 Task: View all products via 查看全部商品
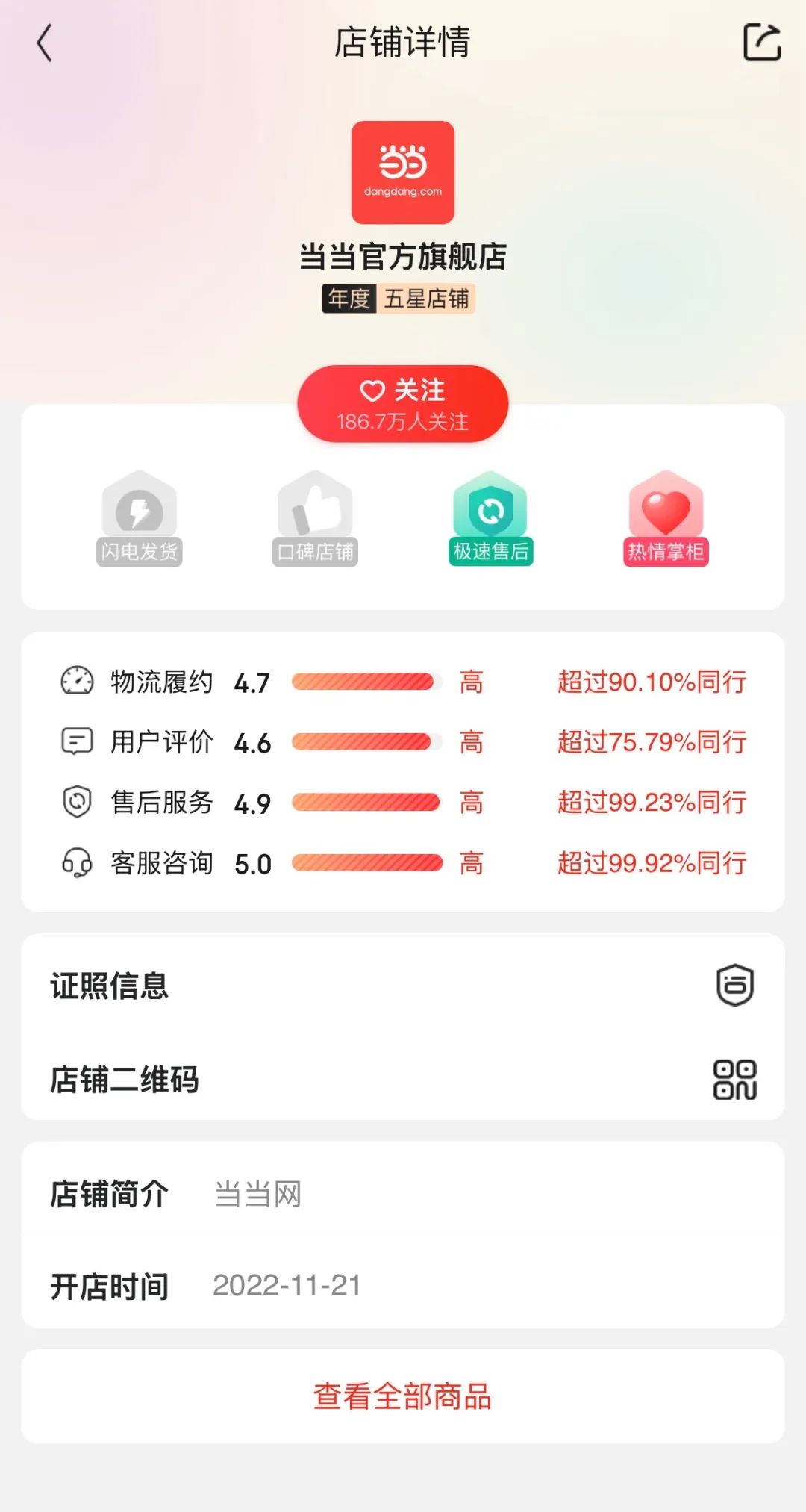pyautogui.click(x=403, y=1396)
